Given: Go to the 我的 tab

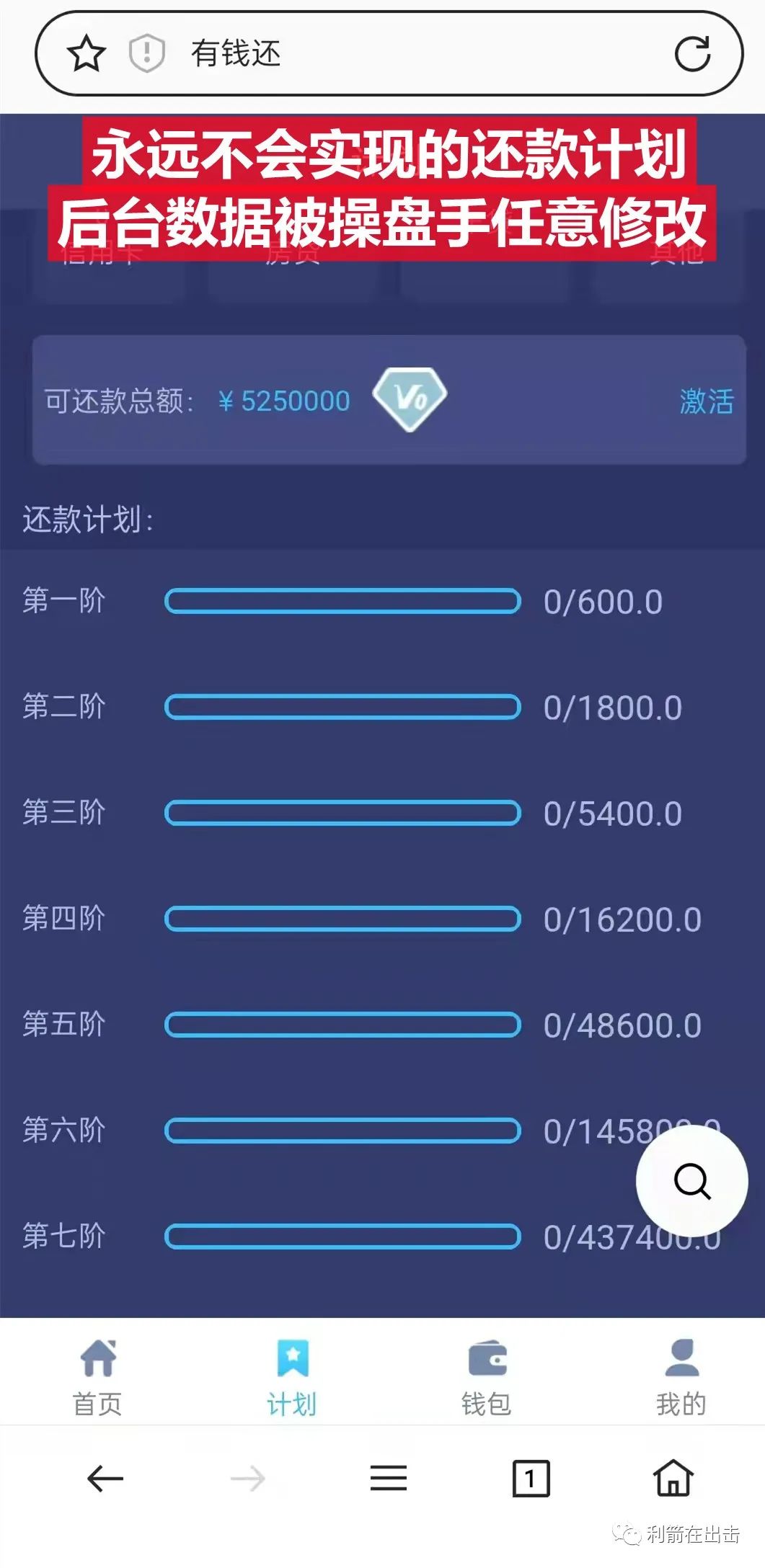Looking at the screenshot, I should (681, 1377).
